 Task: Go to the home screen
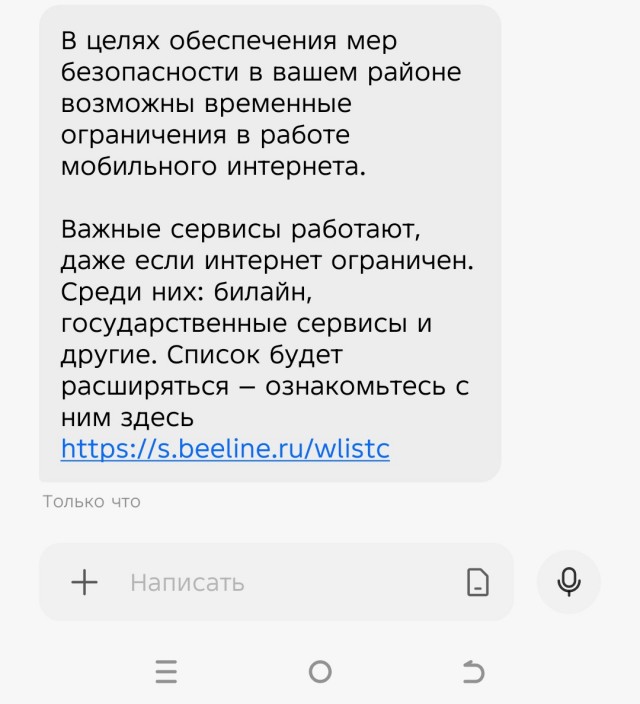[320, 672]
